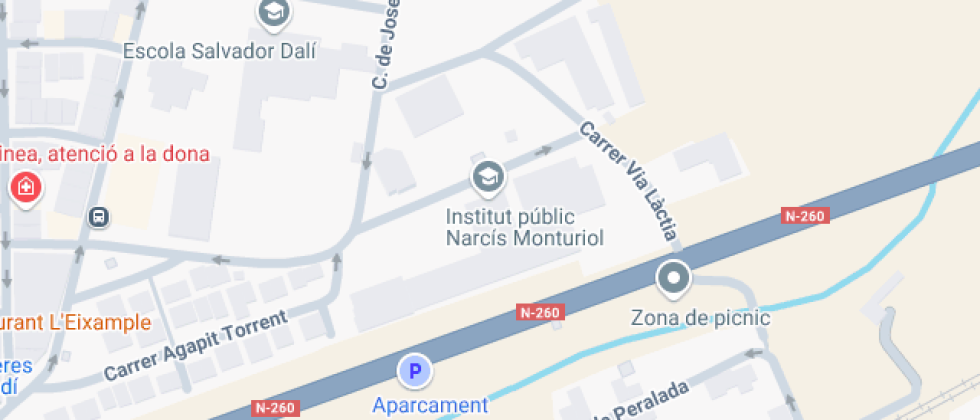Tap the bus stop icon on the map
The width and height of the screenshot is (980, 420).
(x=99, y=216)
